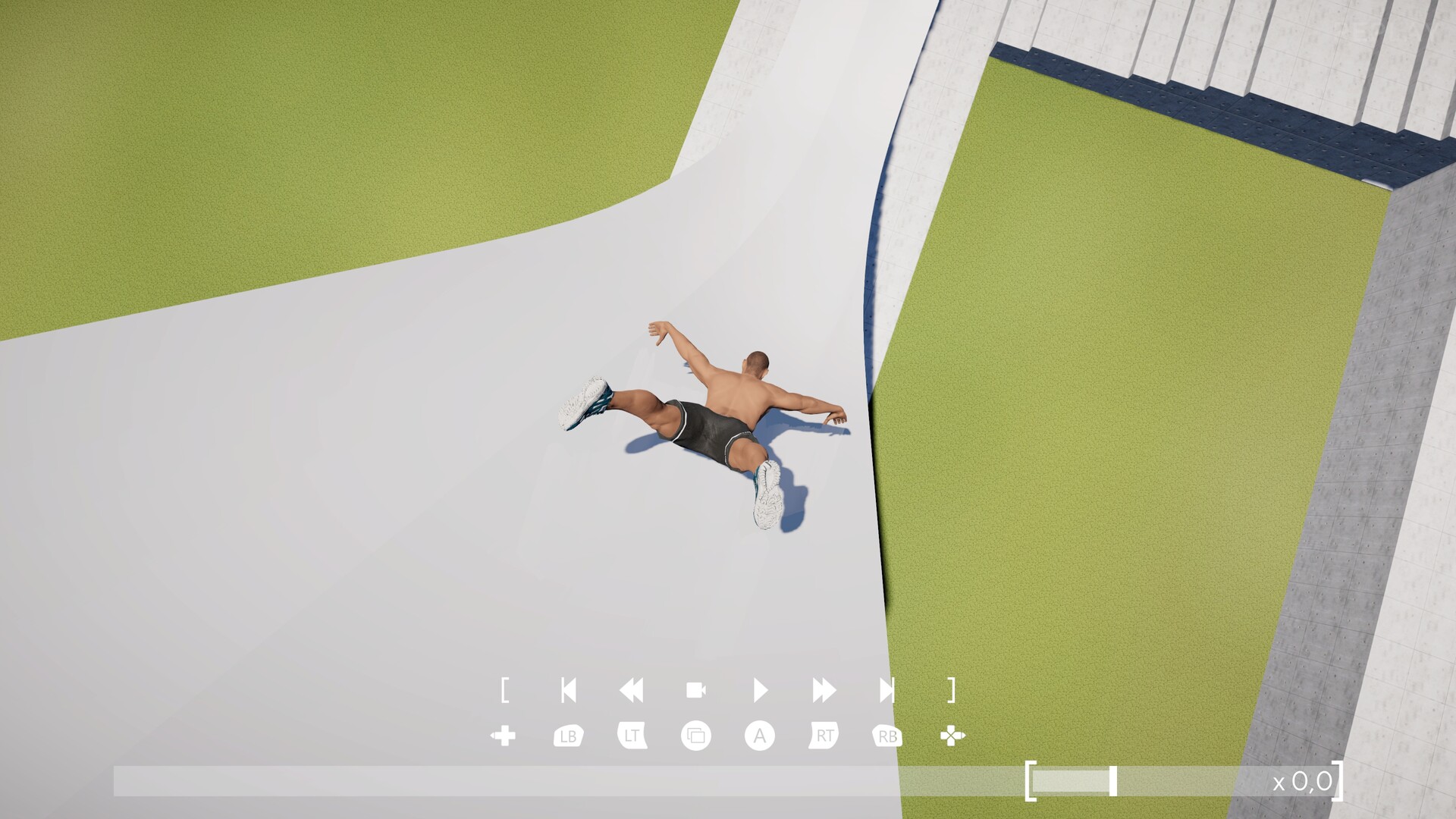This screenshot has height=819, width=1456.
Task: Jump to the replay start
Action: point(568,690)
